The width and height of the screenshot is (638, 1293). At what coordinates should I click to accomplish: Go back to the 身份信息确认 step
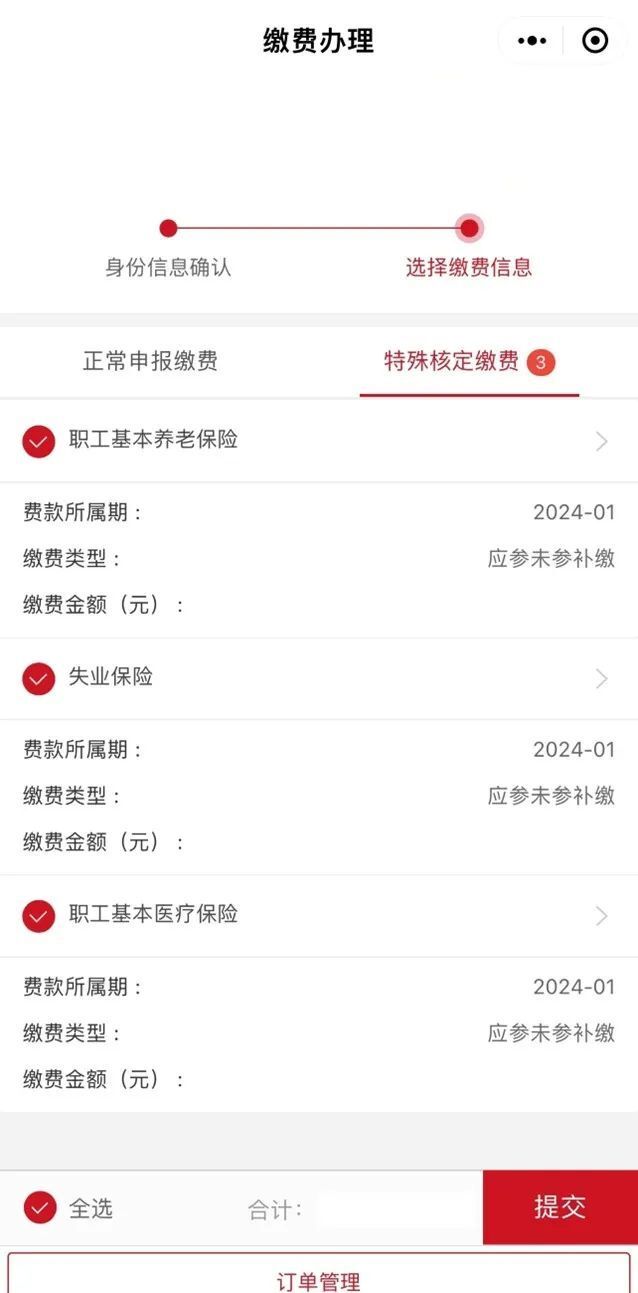[168, 229]
